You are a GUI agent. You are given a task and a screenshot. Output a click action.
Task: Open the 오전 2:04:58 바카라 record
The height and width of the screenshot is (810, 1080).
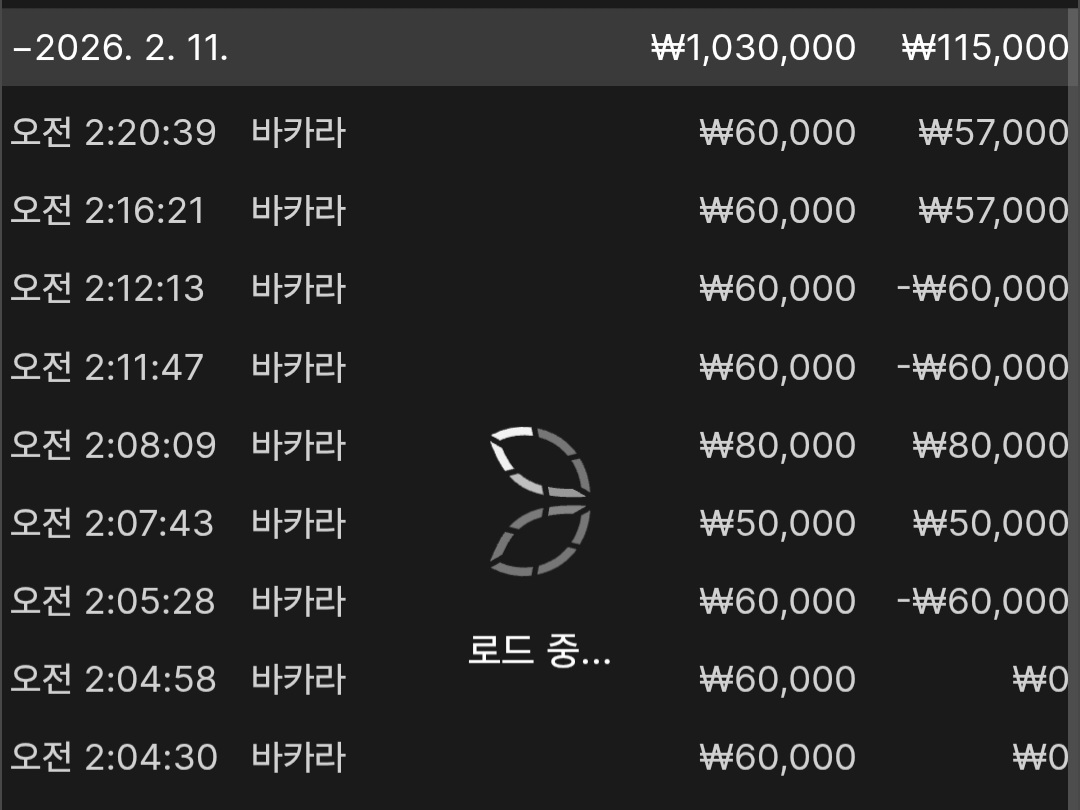180,679
